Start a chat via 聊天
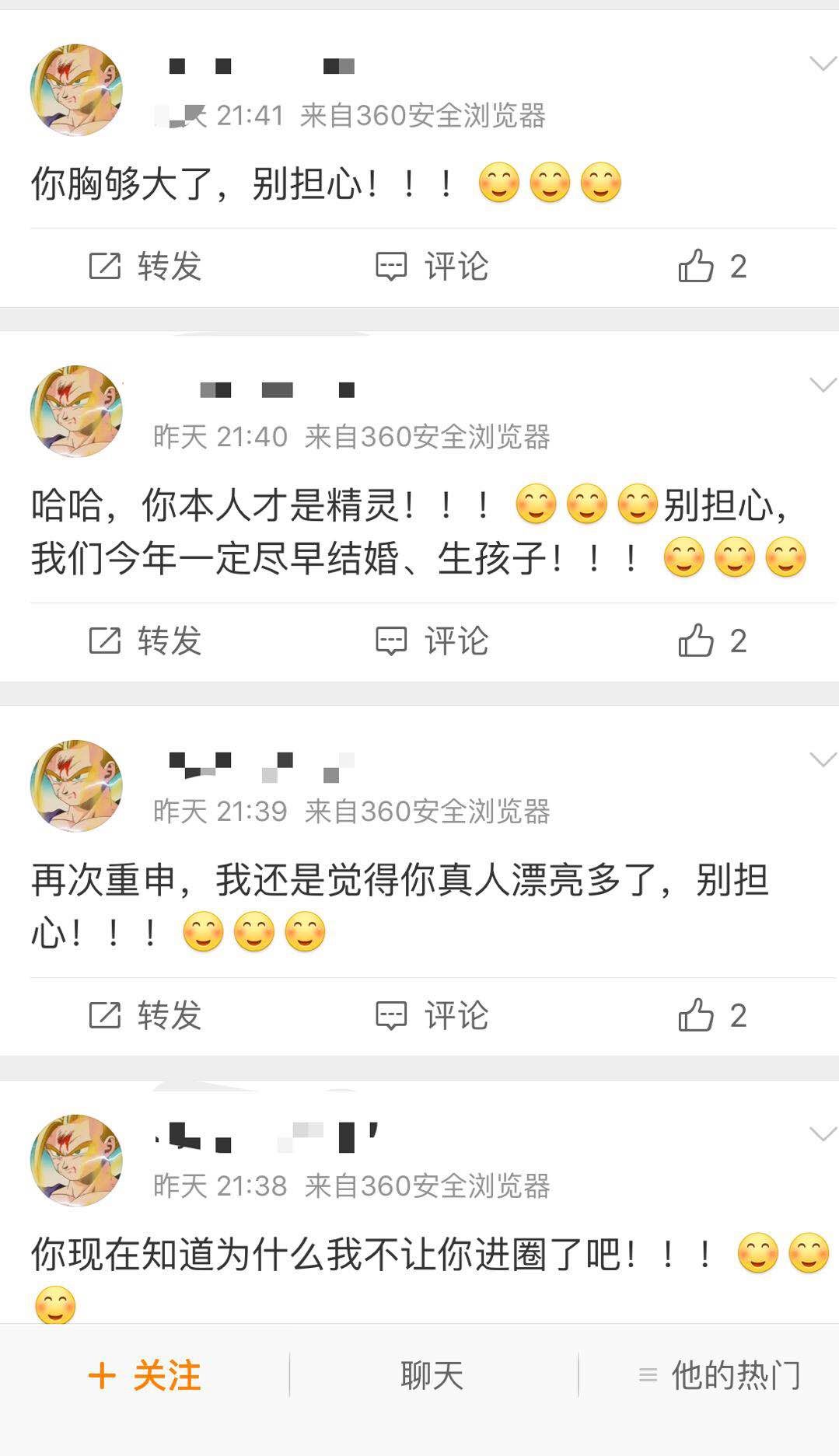Screen dimensions: 839x1456 (x=432, y=1375)
